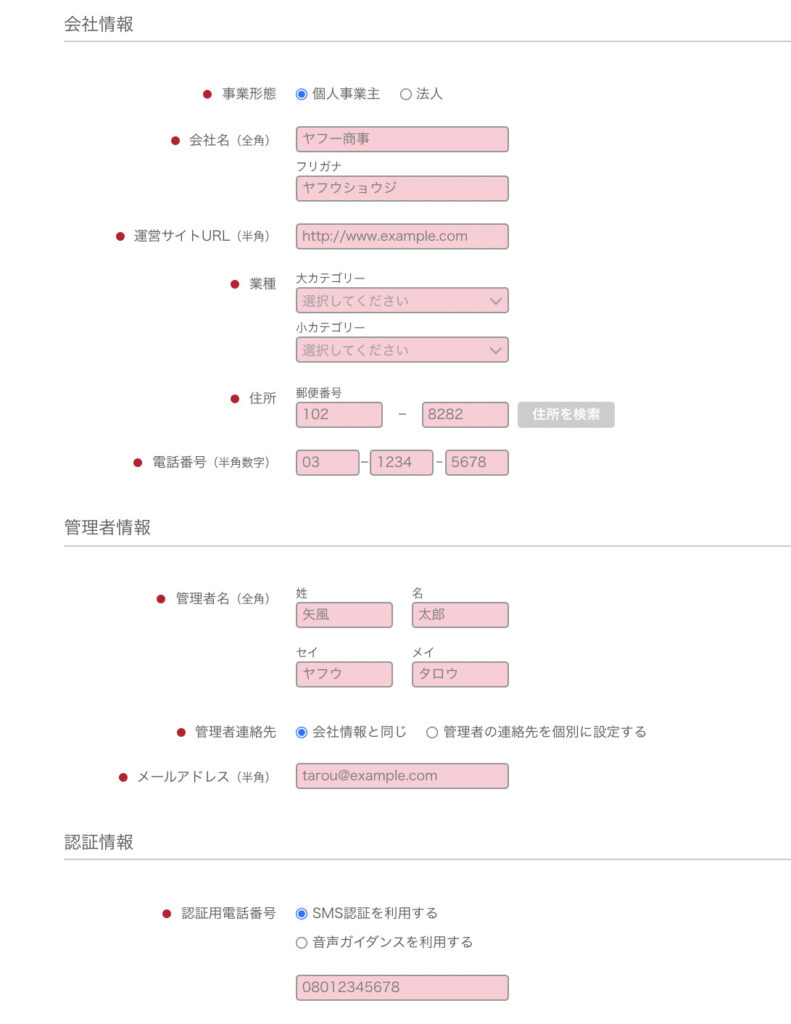Focus the 姓 field showing 矢風
Image resolution: width=791 pixels, height=1024 pixels.
344,614
